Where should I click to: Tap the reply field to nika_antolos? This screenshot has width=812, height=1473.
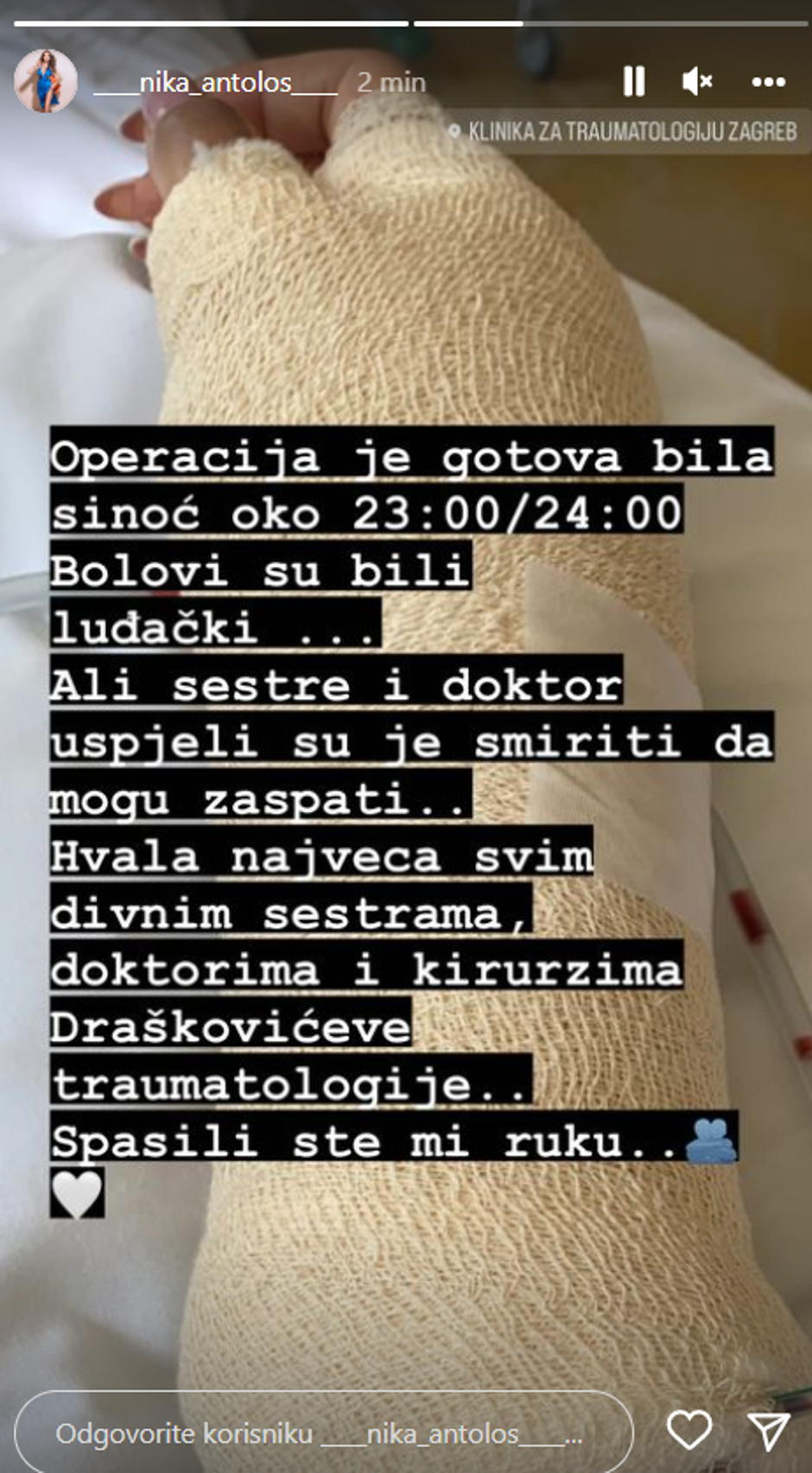coord(320,1434)
